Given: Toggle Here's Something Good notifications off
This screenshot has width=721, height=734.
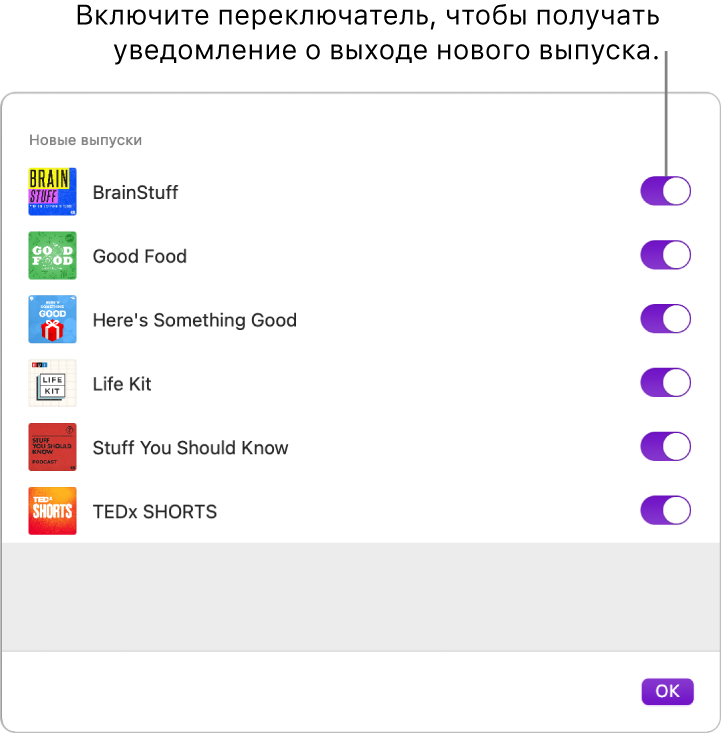Looking at the screenshot, I should pos(665,320).
